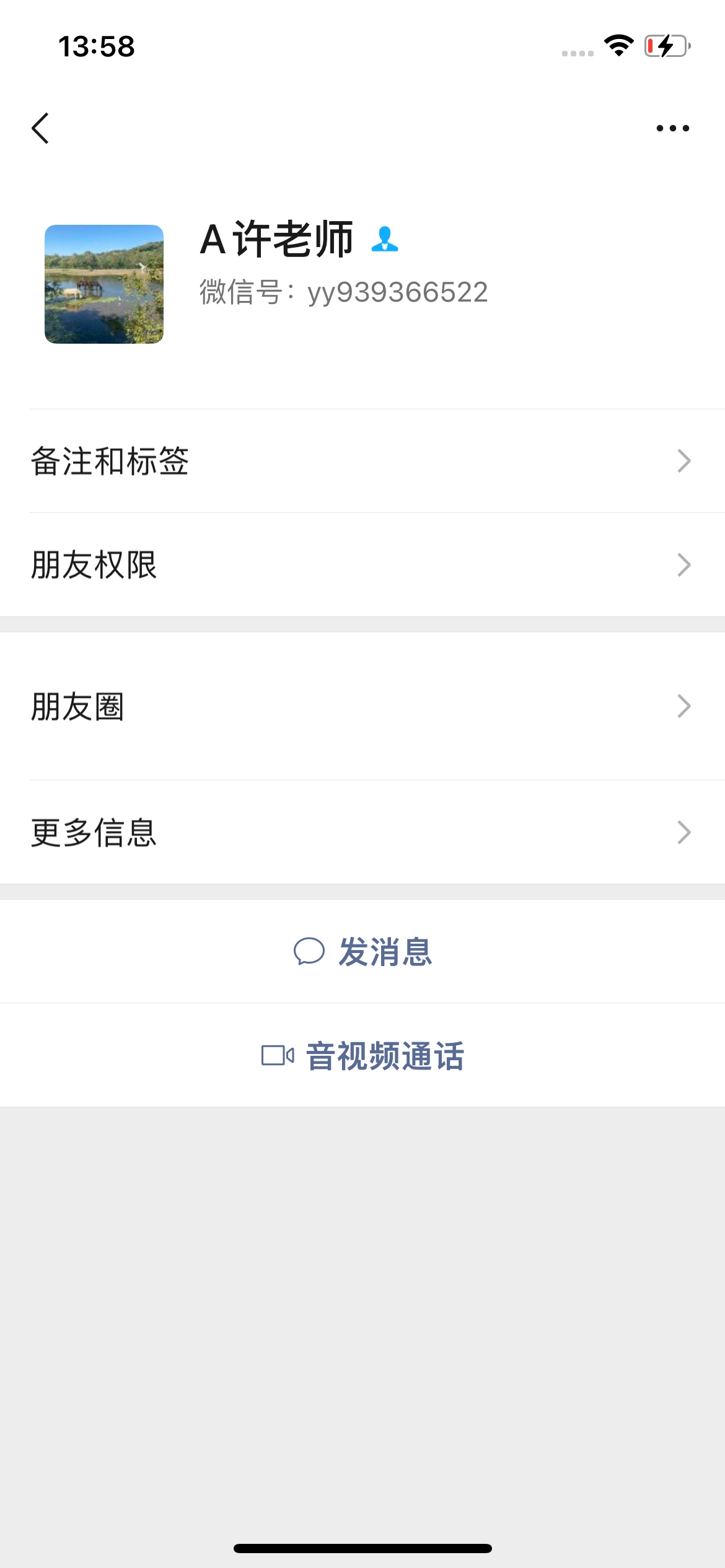Viewport: 725px width, 1568px height.
Task: Tap 发消息 to send a message
Action: [362, 951]
